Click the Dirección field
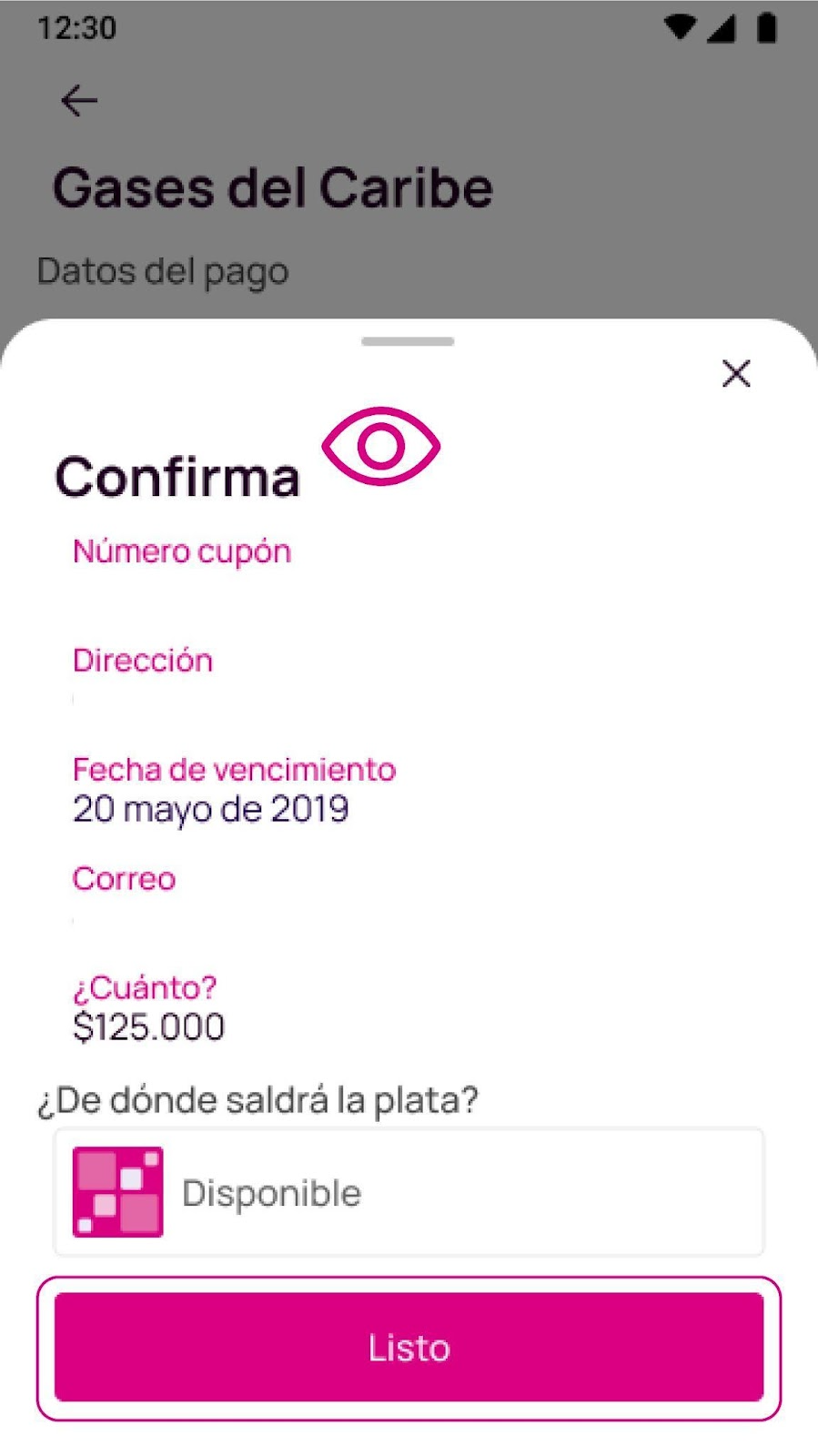818x1456 pixels. coord(143,660)
